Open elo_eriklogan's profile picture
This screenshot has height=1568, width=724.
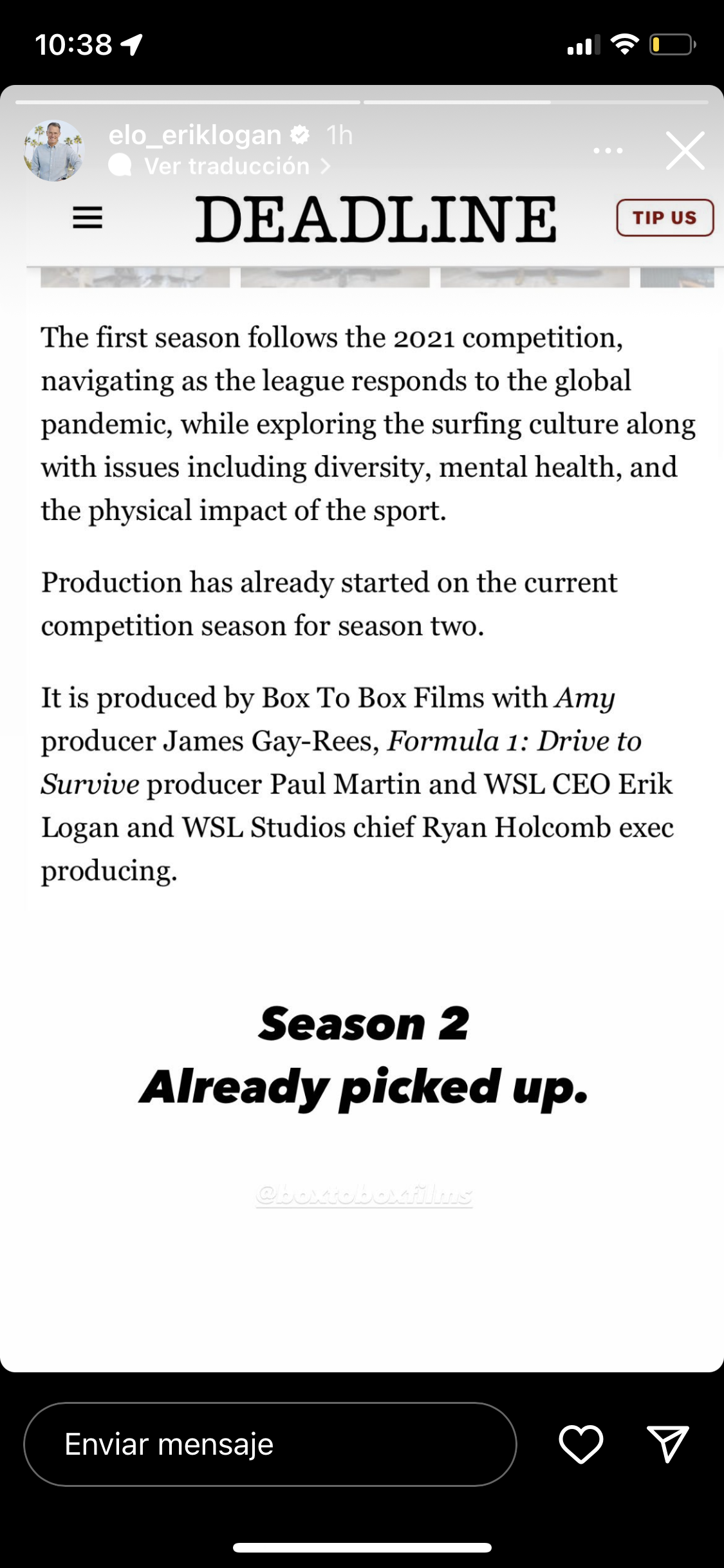54,151
